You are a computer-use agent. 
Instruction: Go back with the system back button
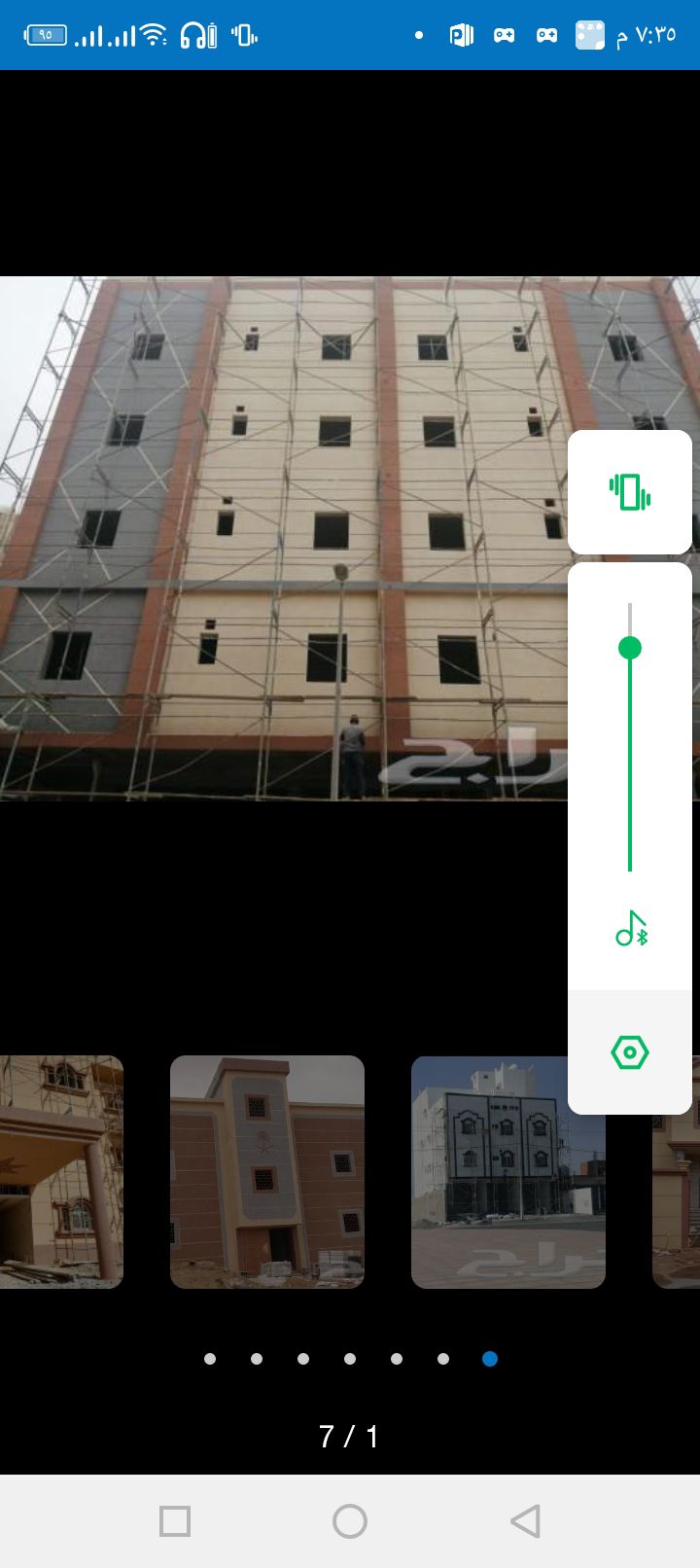coord(525,1521)
